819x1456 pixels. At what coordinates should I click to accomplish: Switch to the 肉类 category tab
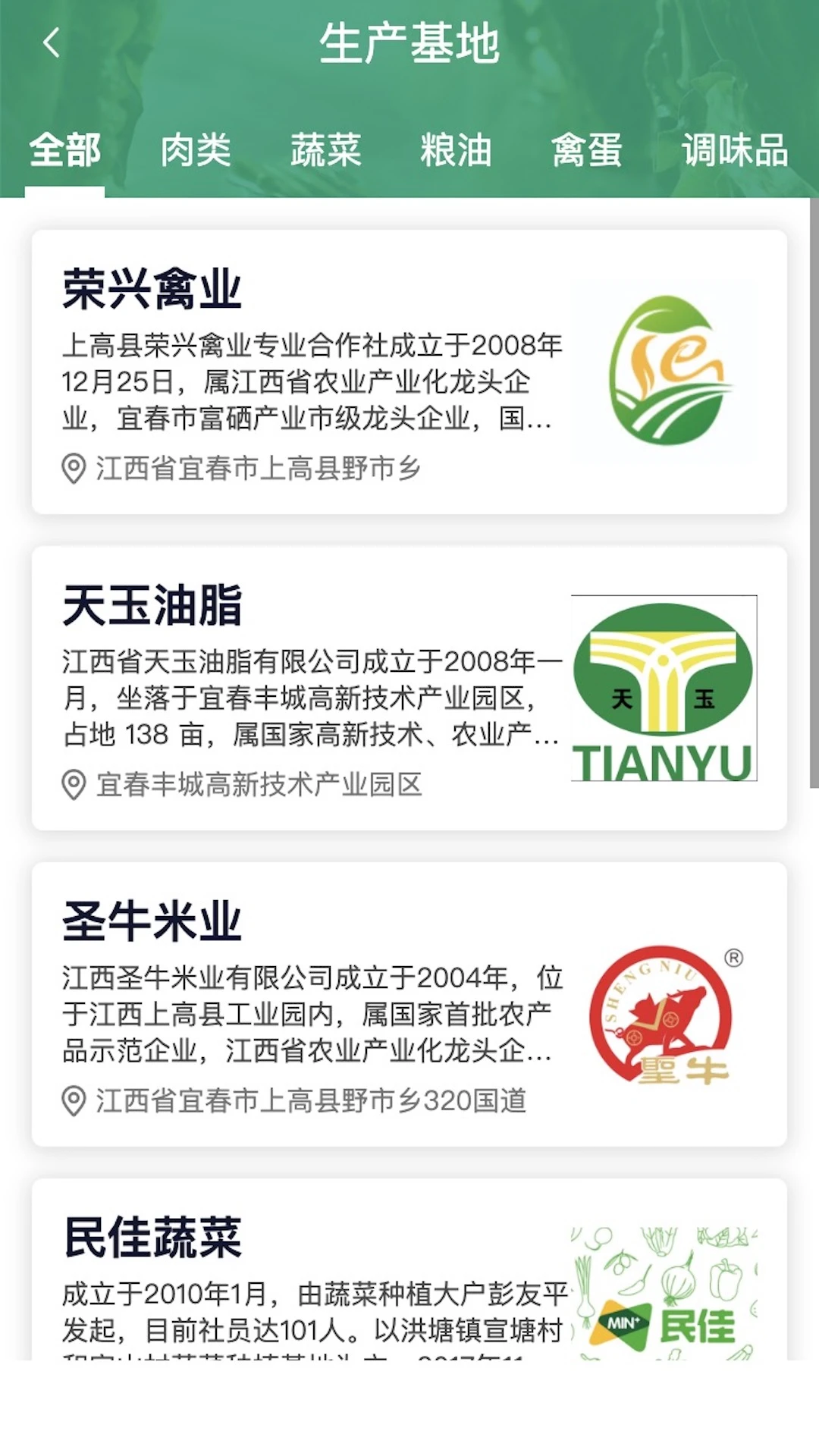[x=194, y=149]
